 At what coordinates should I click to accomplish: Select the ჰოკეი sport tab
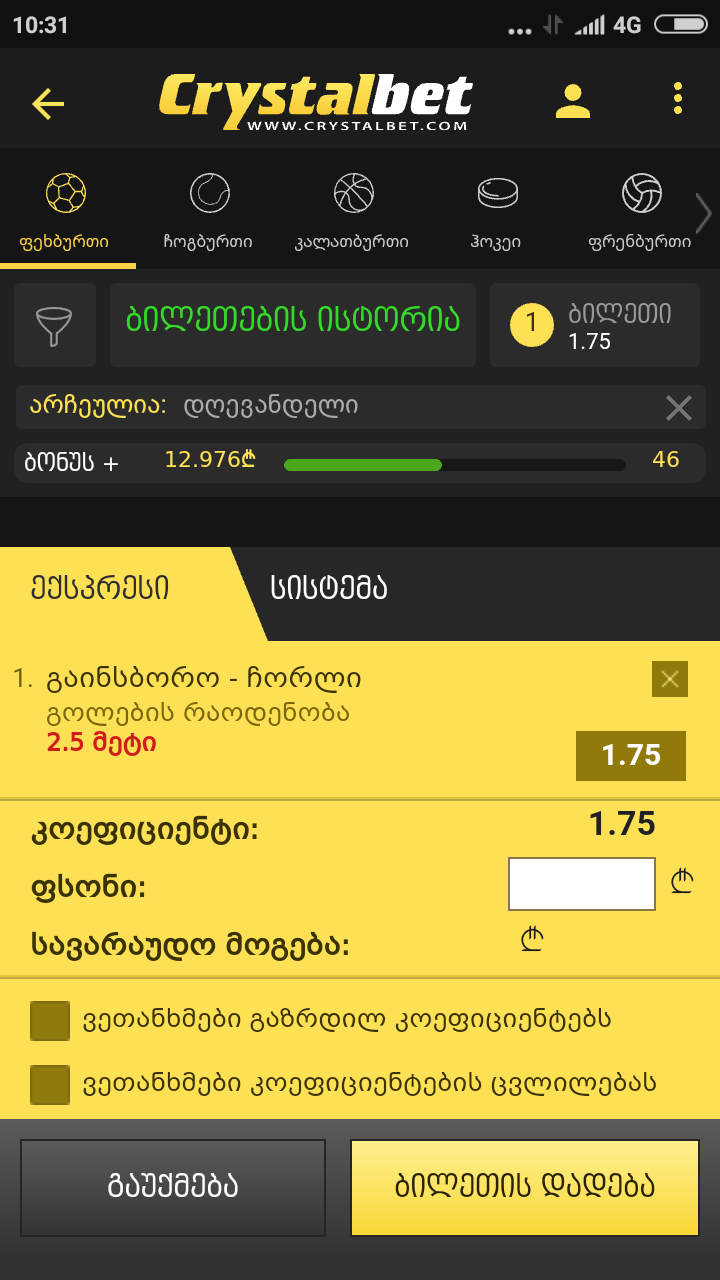pos(497,210)
